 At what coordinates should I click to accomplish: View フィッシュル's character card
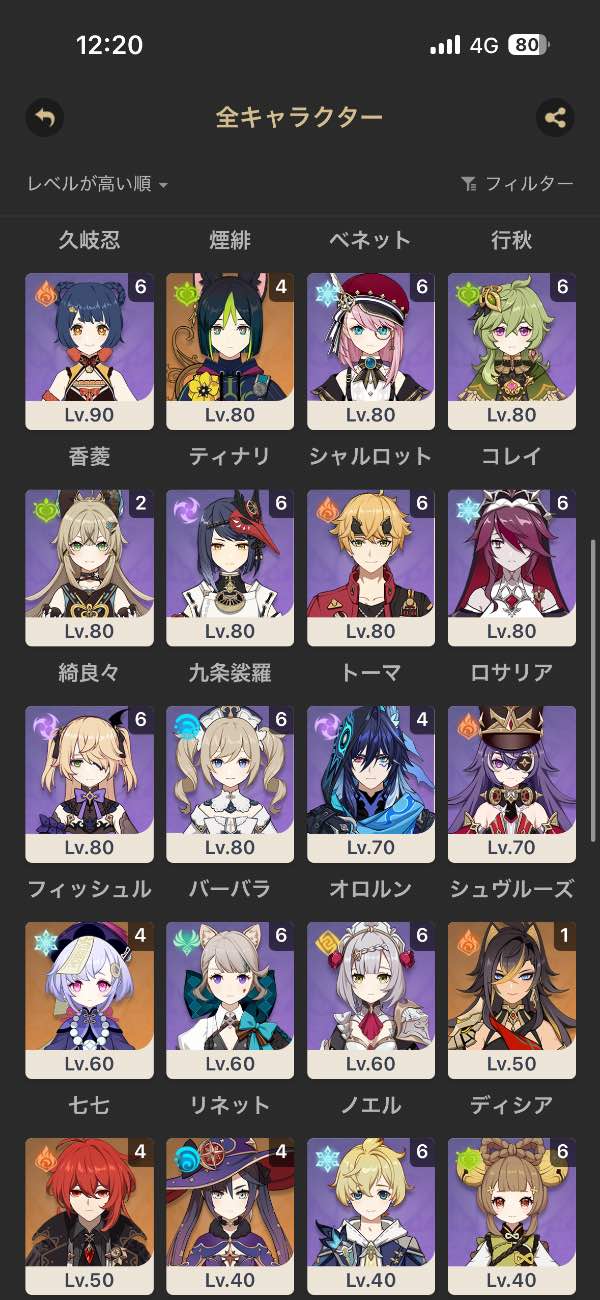pos(89,783)
